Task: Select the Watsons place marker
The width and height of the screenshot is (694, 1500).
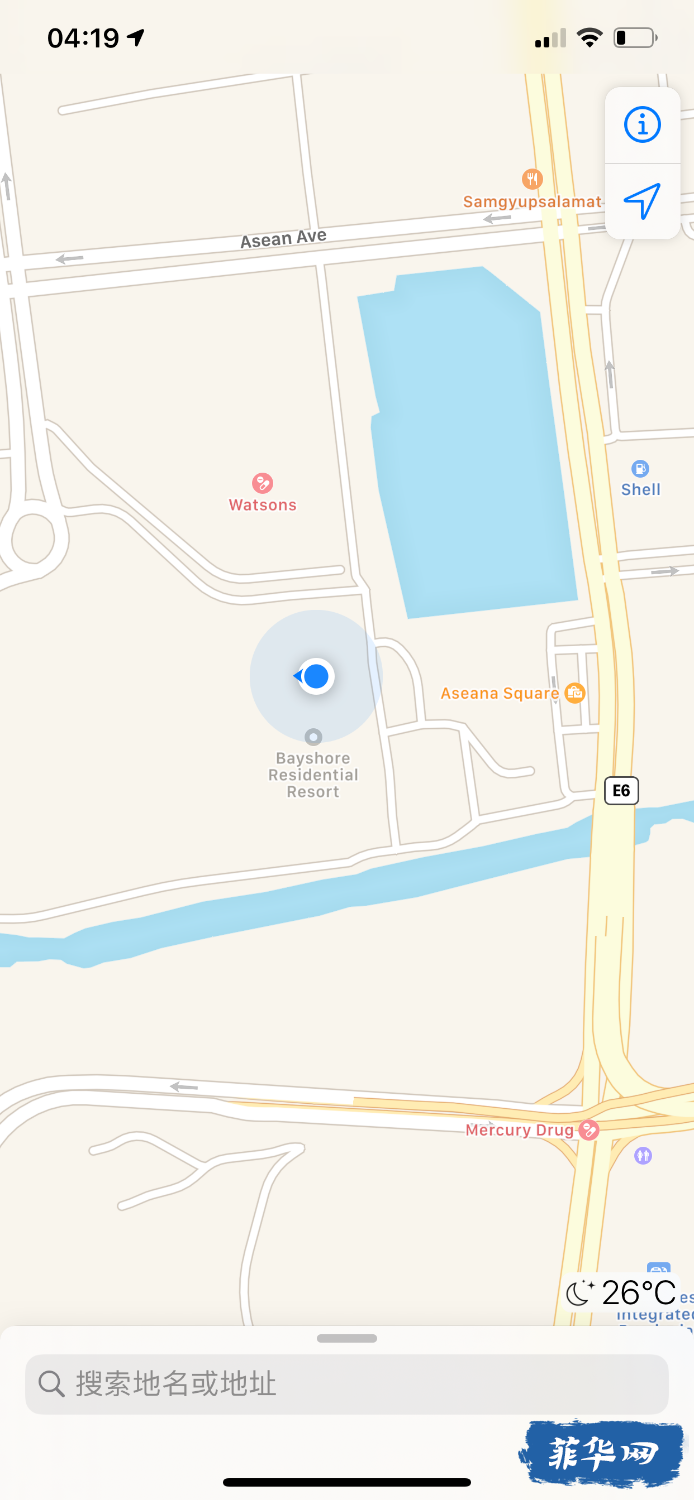Action: [262, 484]
